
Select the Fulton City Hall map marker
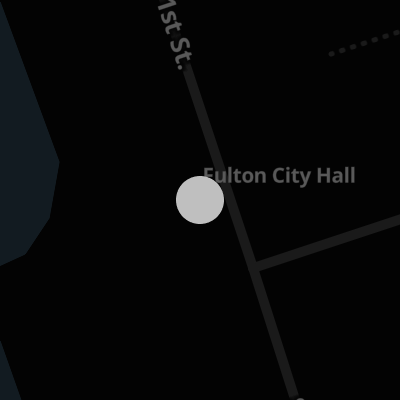(200, 200)
